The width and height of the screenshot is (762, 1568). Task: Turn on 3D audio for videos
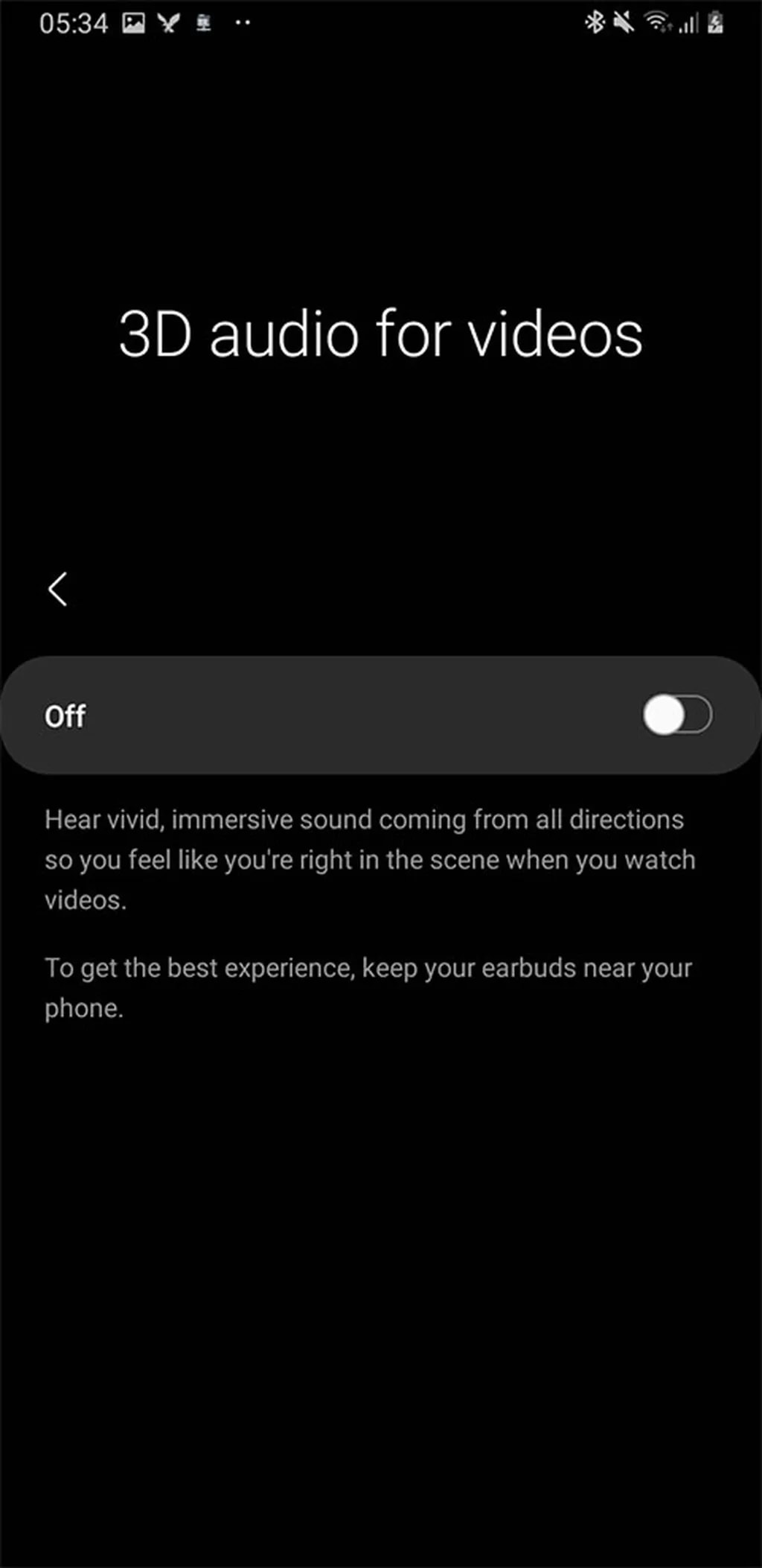click(676, 716)
